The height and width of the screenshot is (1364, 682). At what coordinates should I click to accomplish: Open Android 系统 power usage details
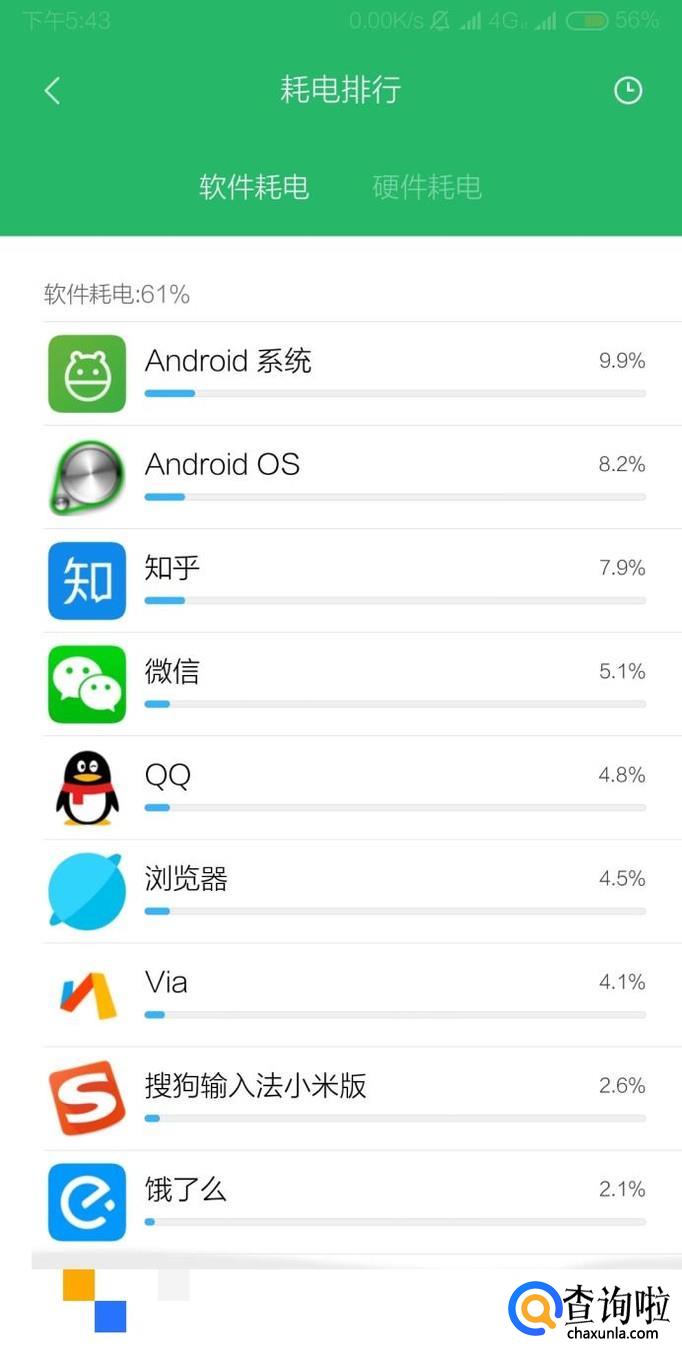click(360, 374)
